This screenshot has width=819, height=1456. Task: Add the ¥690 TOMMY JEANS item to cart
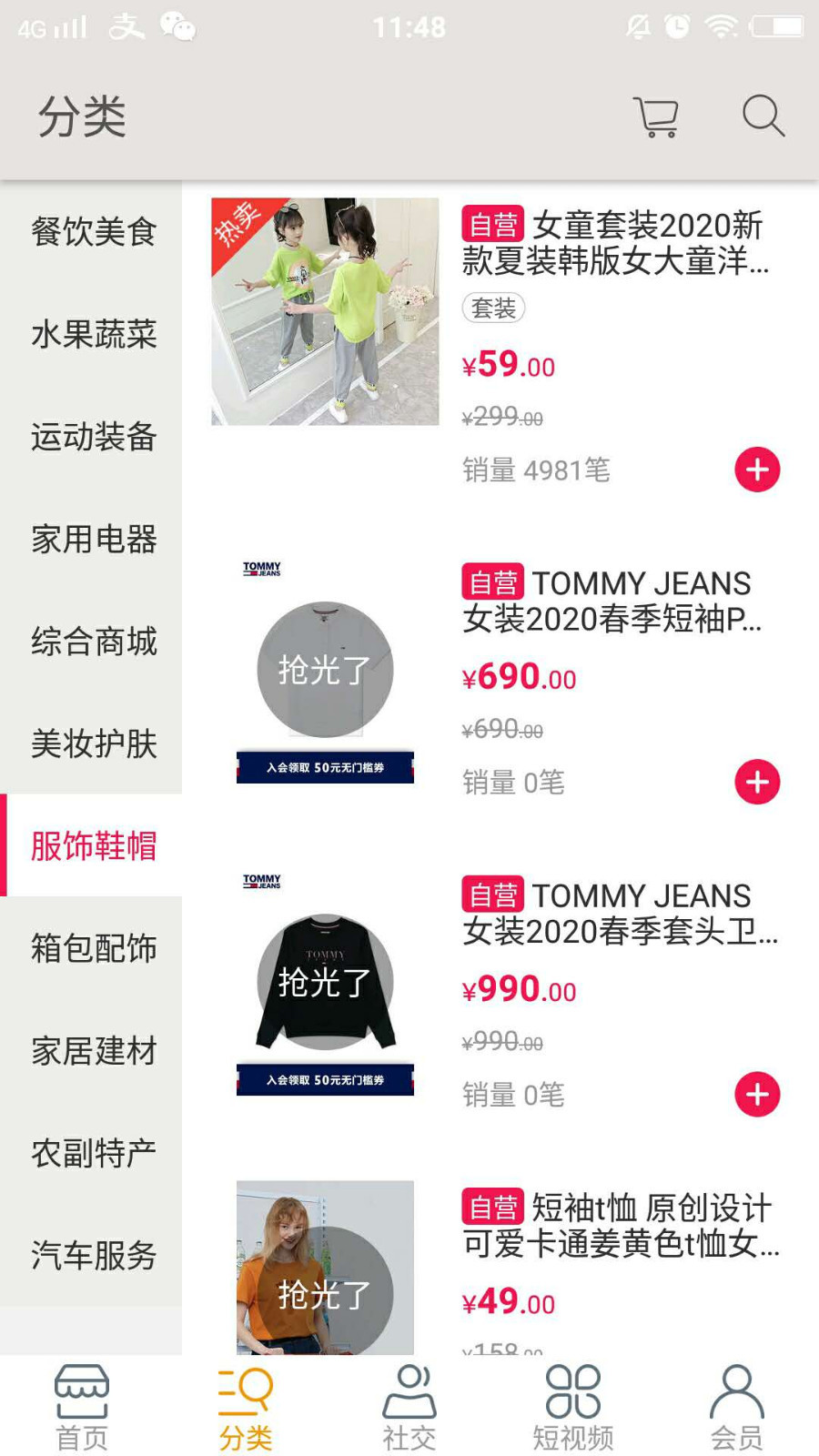pyautogui.click(x=757, y=782)
